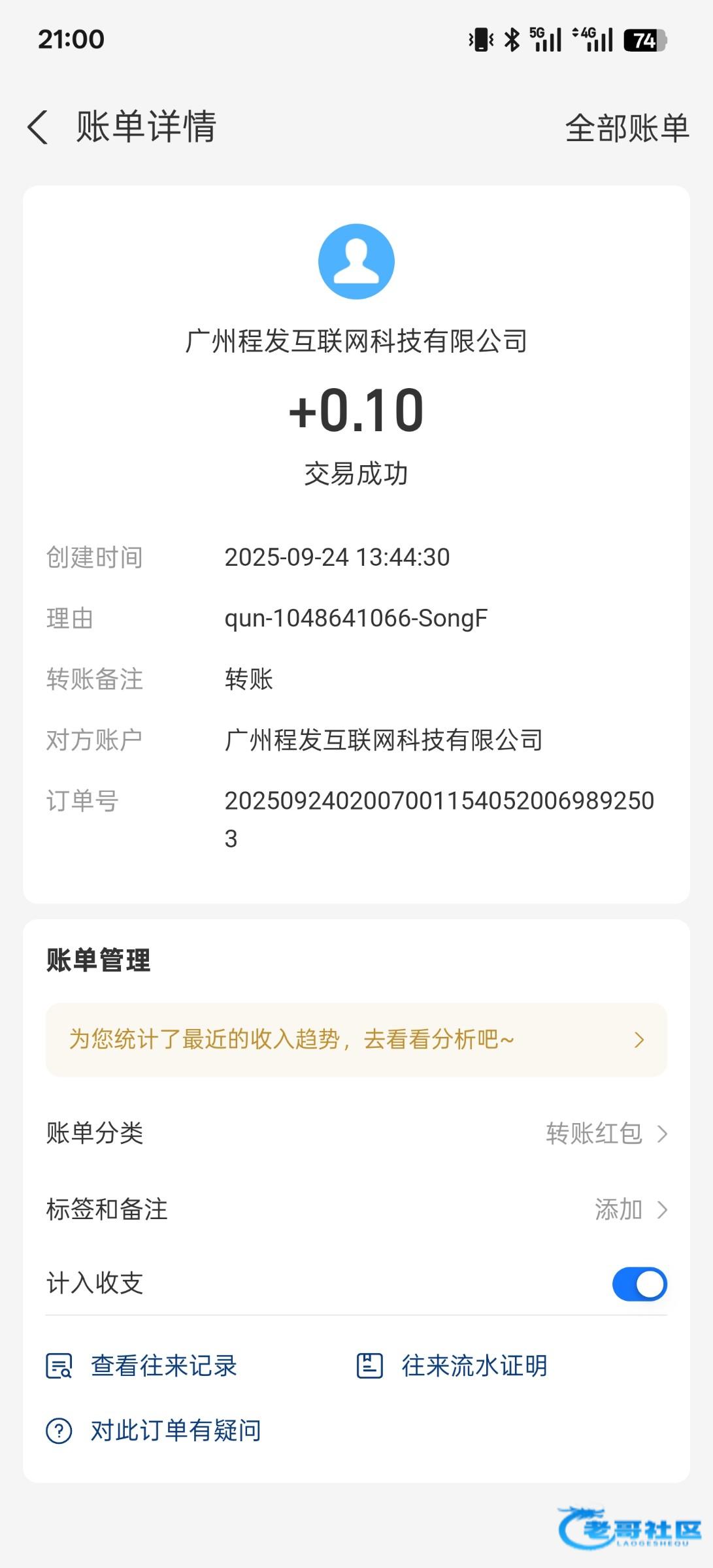Screen dimensions: 713x1568
Task: Change the 账单分类 category row
Action: (356, 1134)
